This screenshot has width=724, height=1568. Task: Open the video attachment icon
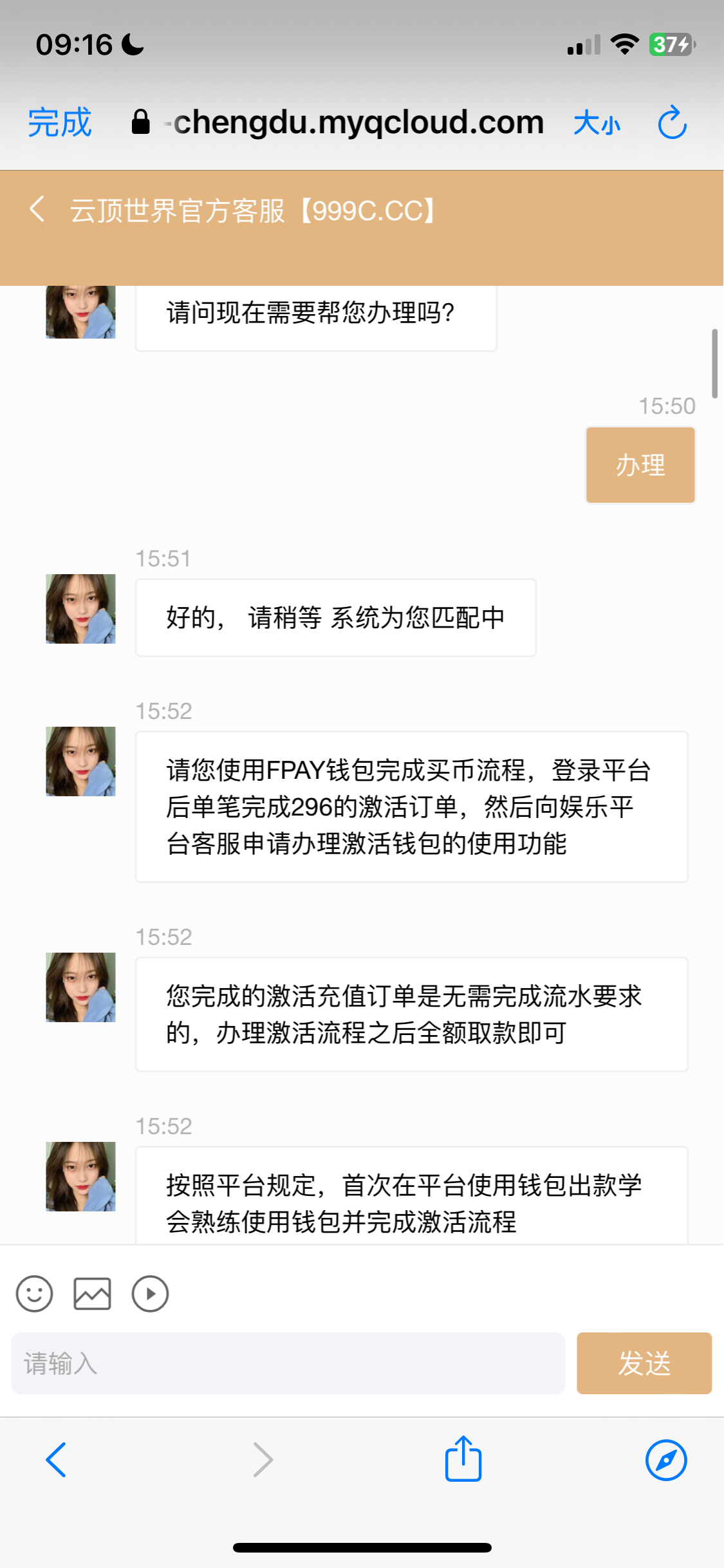(x=150, y=1293)
